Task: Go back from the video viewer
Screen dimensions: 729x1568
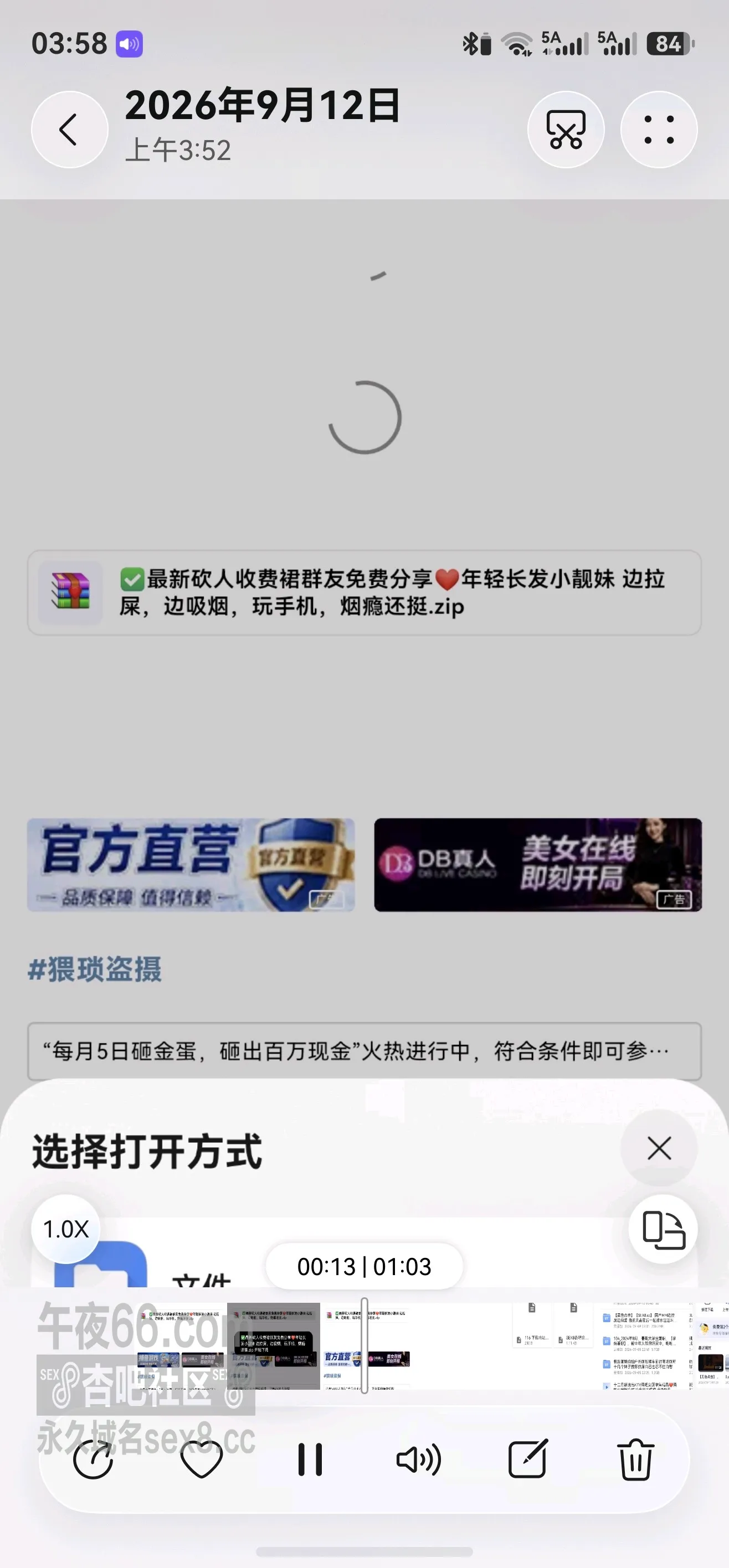Action: coord(69,129)
